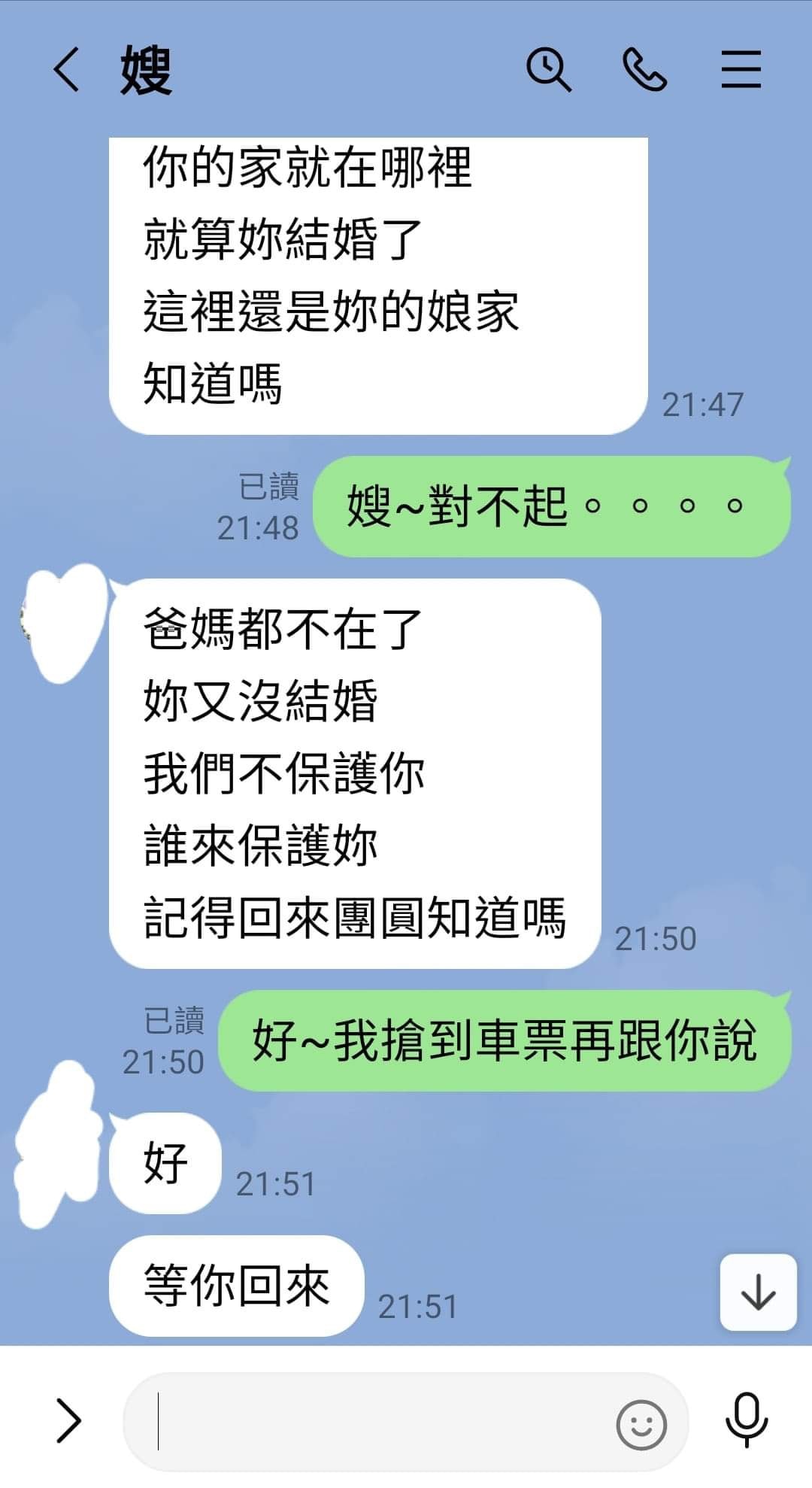Screen dimensions: 812x1488
Task: Open the chat search icon
Action: [x=547, y=67]
